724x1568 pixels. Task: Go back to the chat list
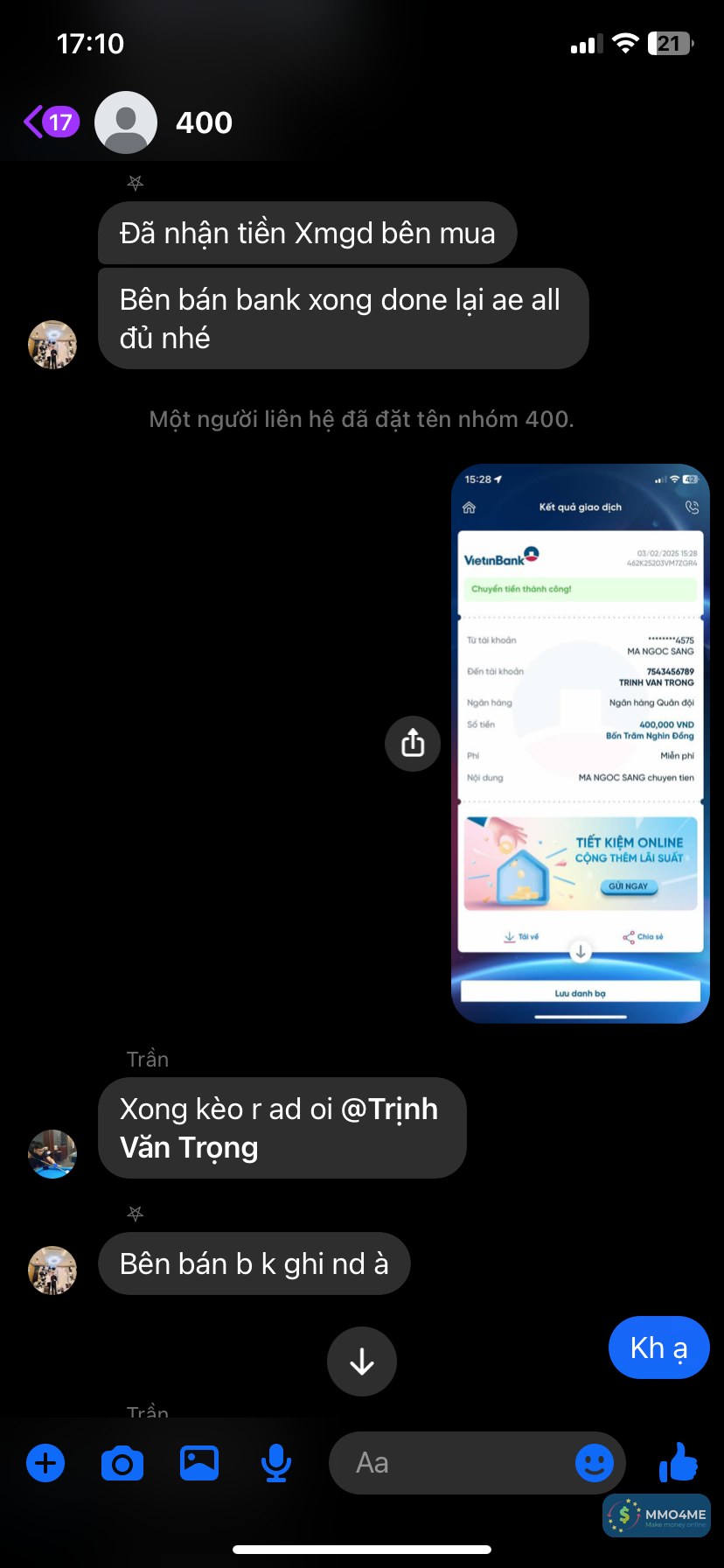point(49,122)
